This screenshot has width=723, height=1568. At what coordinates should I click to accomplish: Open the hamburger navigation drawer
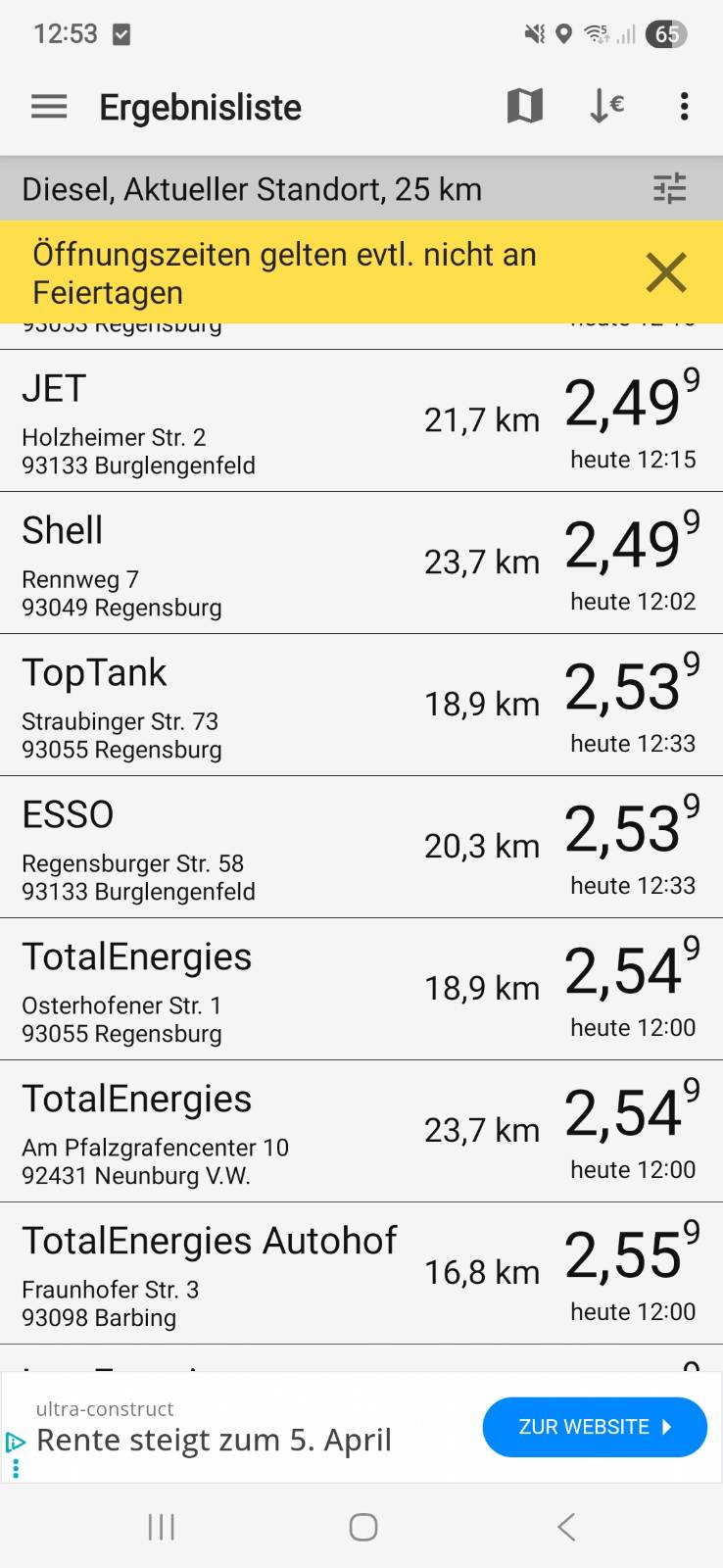pos(49,107)
